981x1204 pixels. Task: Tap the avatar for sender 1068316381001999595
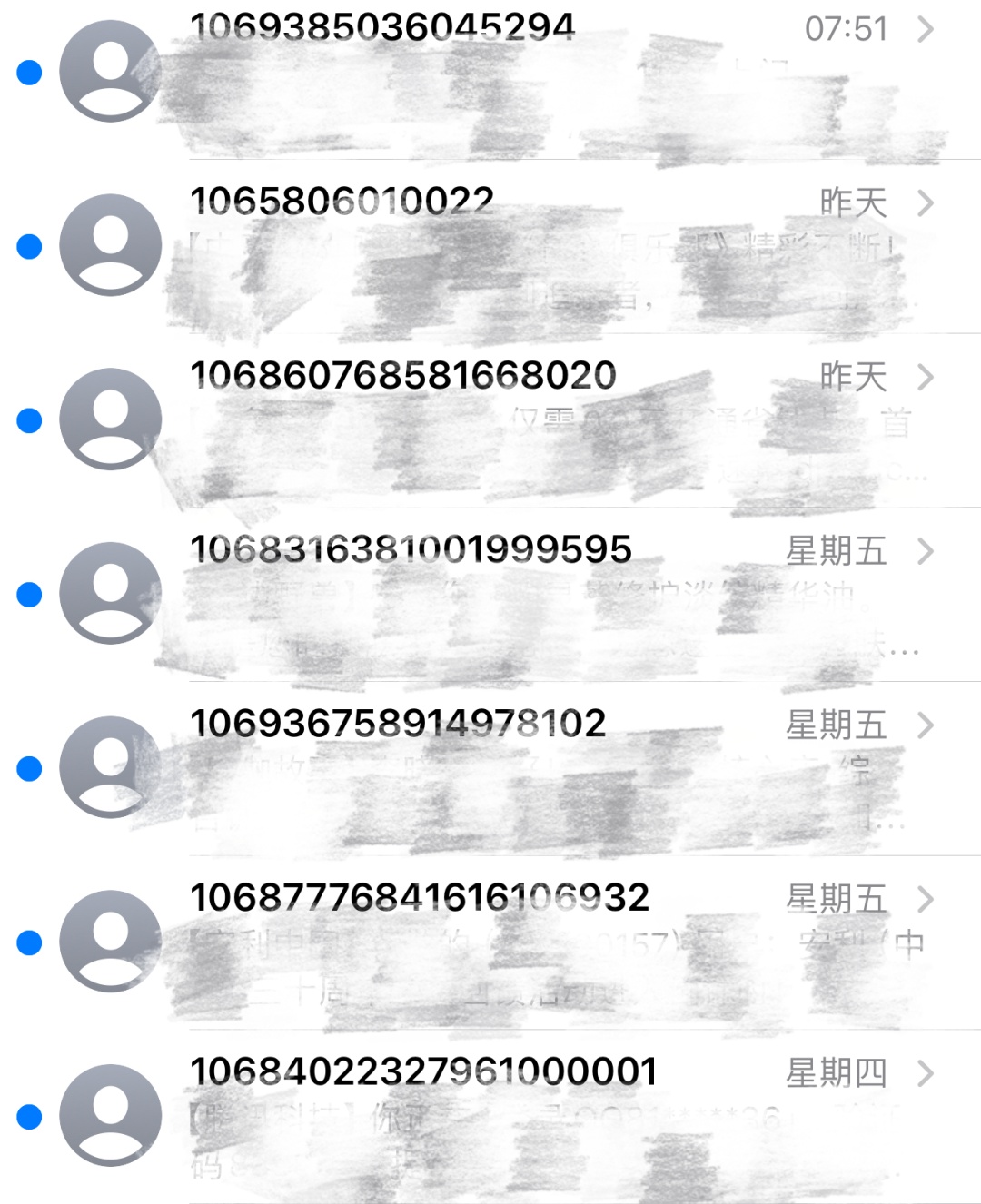[109, 595]
